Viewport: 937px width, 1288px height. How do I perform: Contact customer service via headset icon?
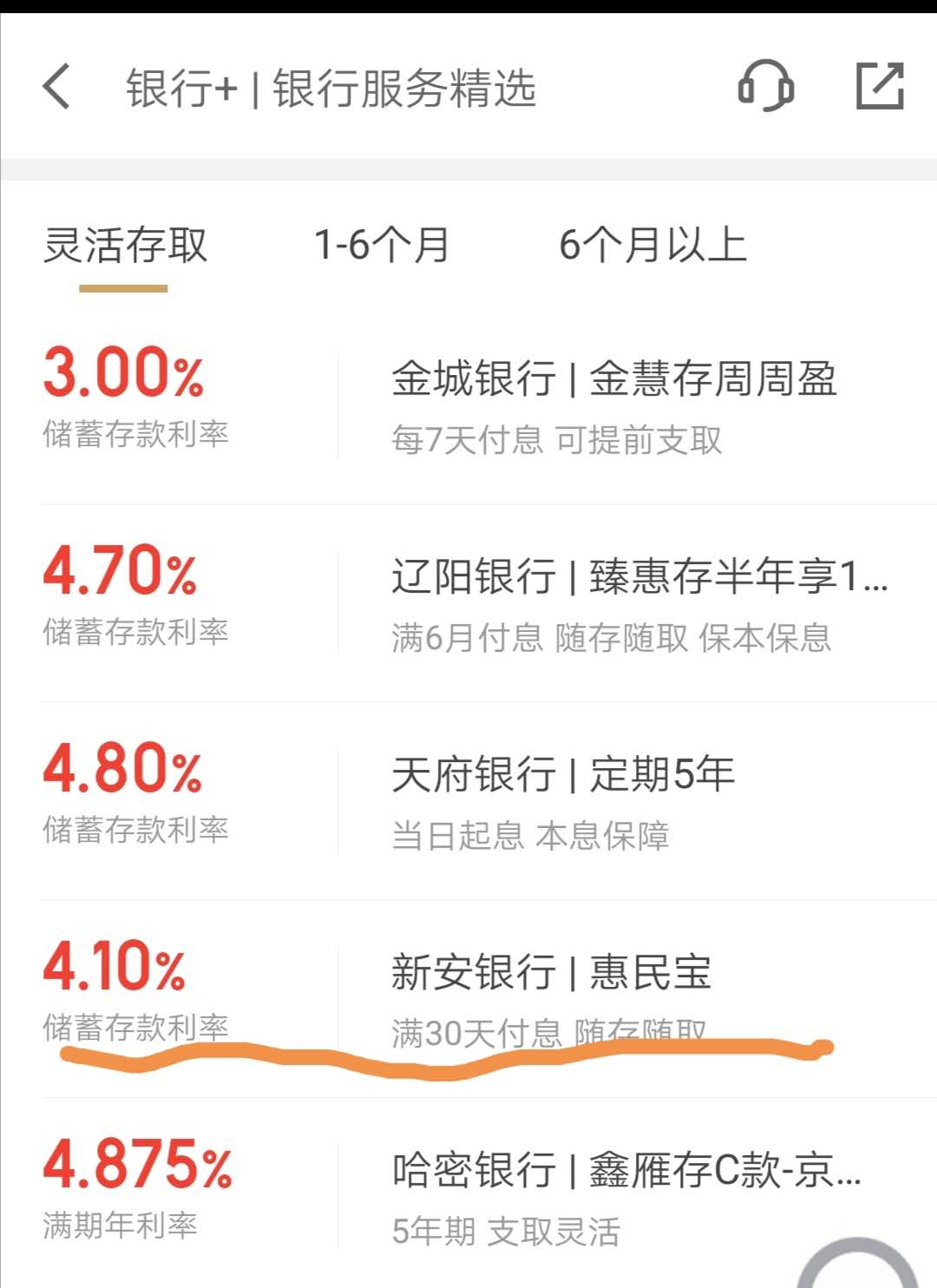[x=765, y=87]
